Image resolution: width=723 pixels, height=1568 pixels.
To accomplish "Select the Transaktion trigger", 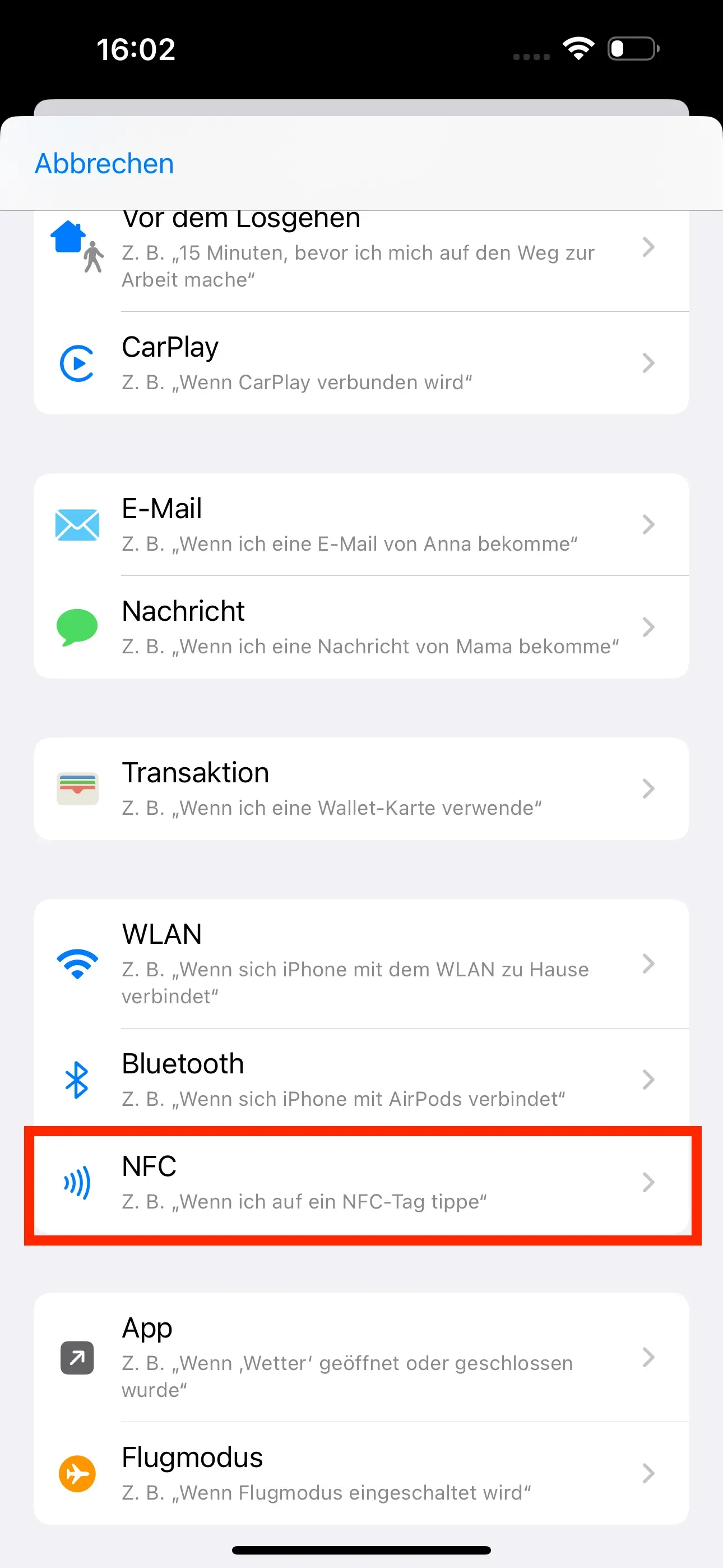I will (x=361, y=789).
